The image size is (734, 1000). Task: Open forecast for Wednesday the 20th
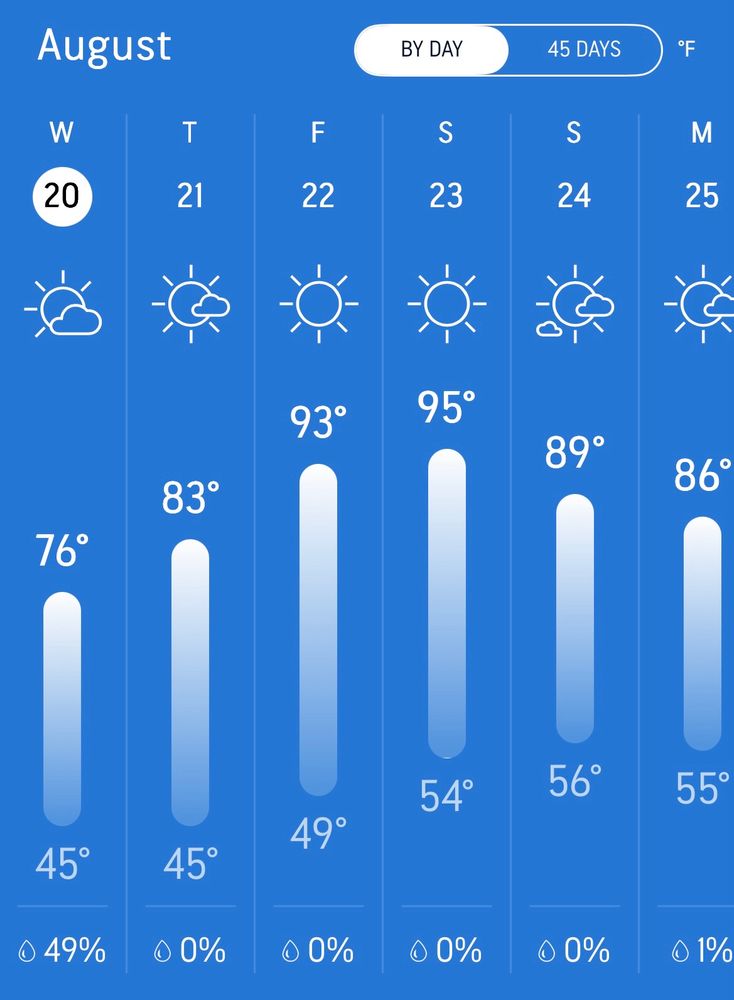point(62,196)
